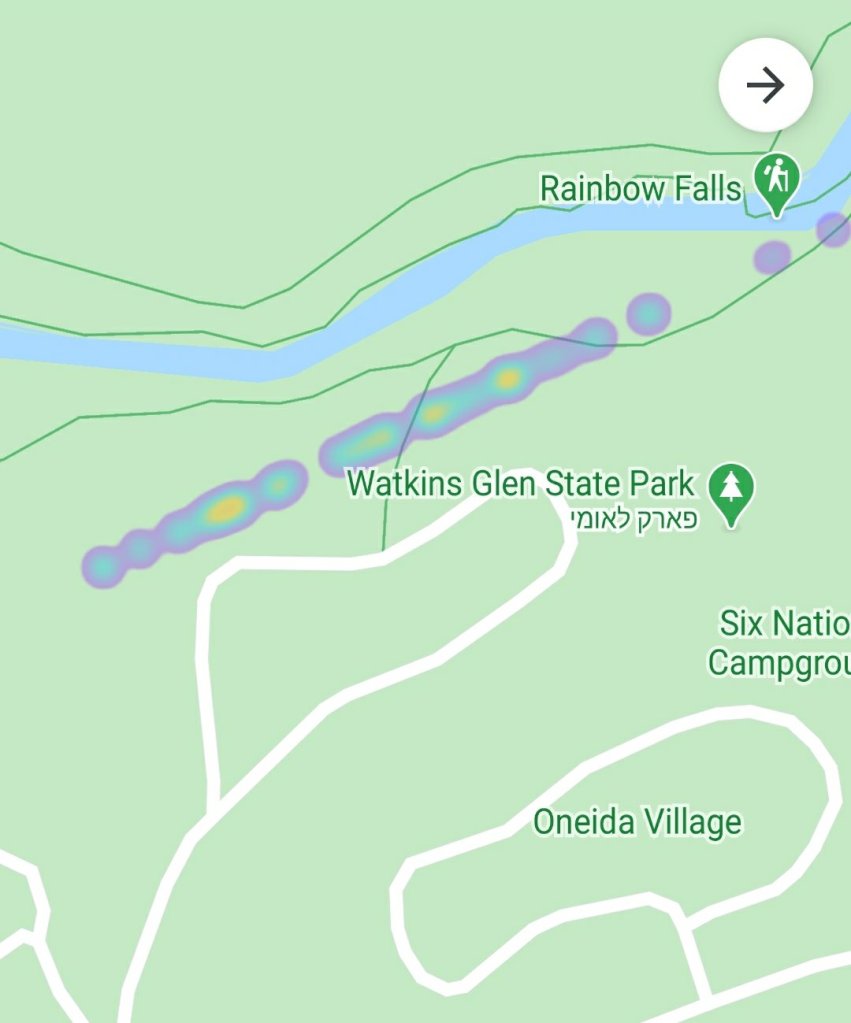
Task: Tap the right arrow button
Action: coord(765,85)
